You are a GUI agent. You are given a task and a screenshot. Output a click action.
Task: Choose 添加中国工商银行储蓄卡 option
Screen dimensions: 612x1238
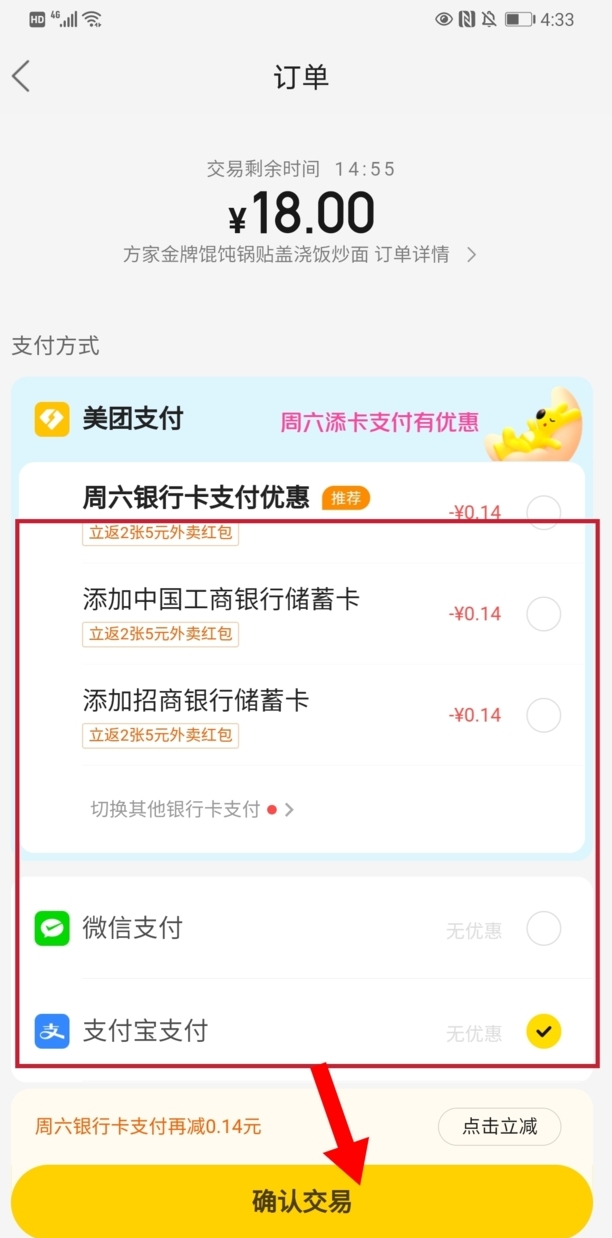[543, 613]
